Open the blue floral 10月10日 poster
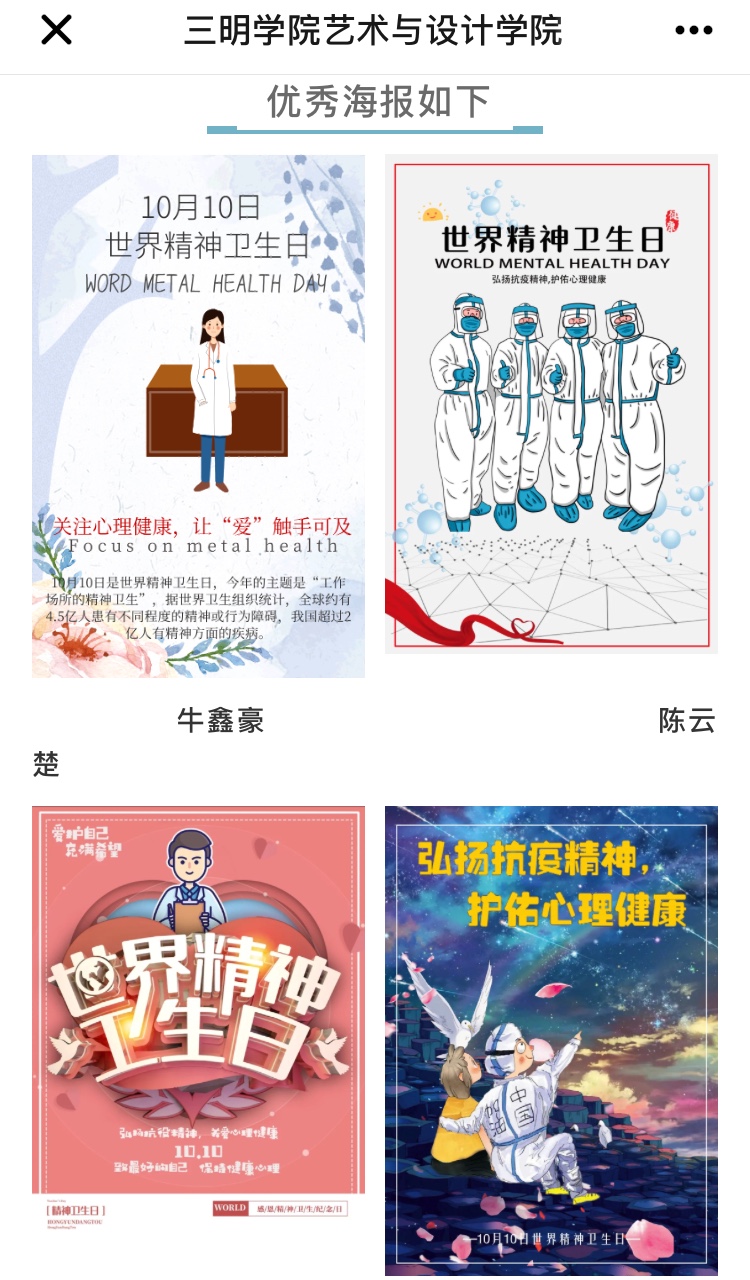 [198, 416]
